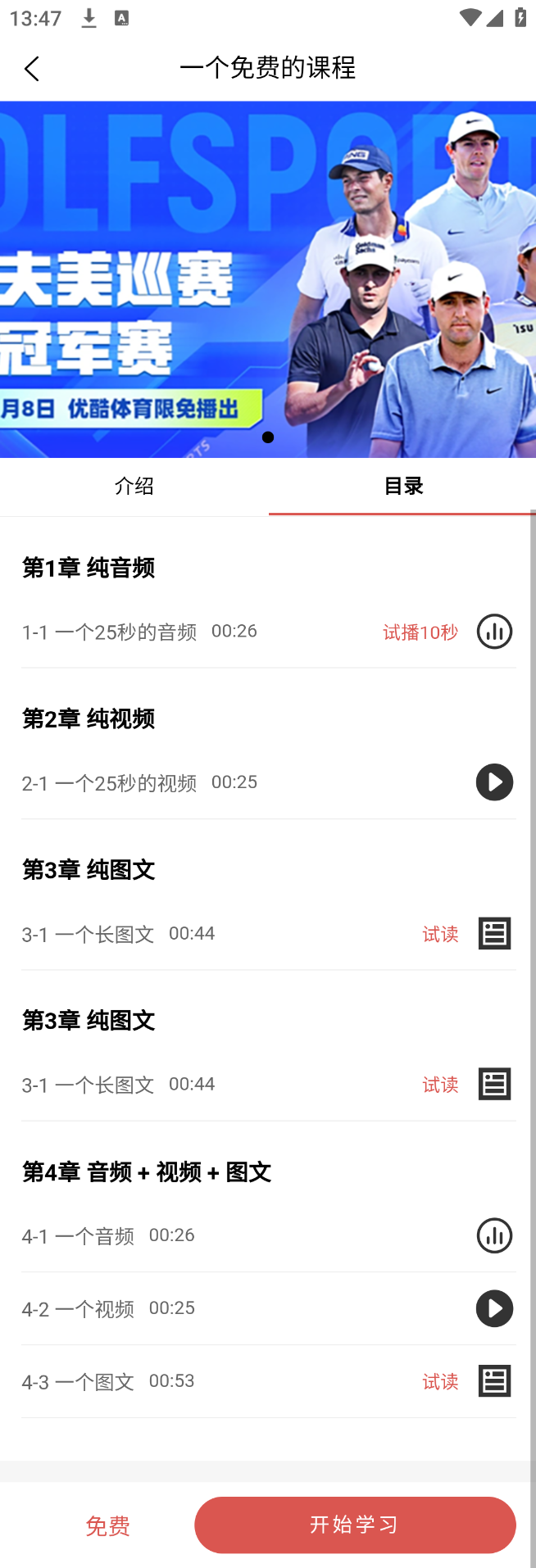Open the golf championship banner
The image size is (536, 1568).
click(x=268, y=279)
